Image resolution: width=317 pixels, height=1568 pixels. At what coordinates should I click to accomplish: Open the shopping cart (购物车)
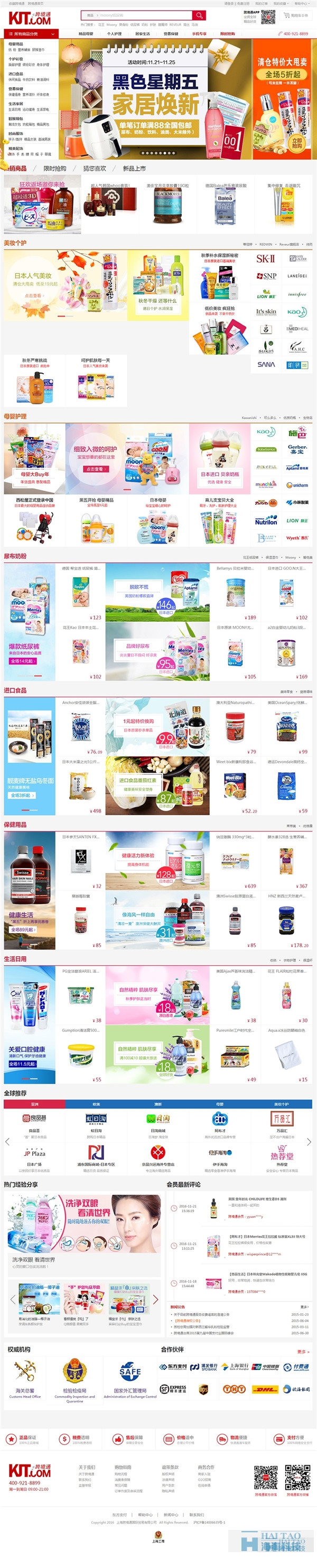point(297,15)
